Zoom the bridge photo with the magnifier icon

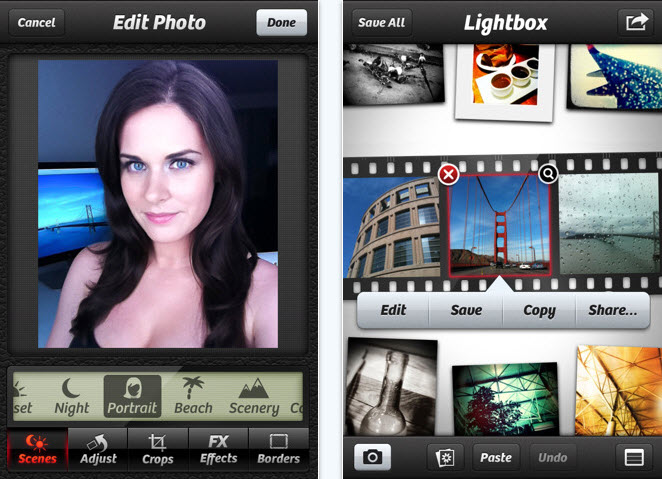547,174
